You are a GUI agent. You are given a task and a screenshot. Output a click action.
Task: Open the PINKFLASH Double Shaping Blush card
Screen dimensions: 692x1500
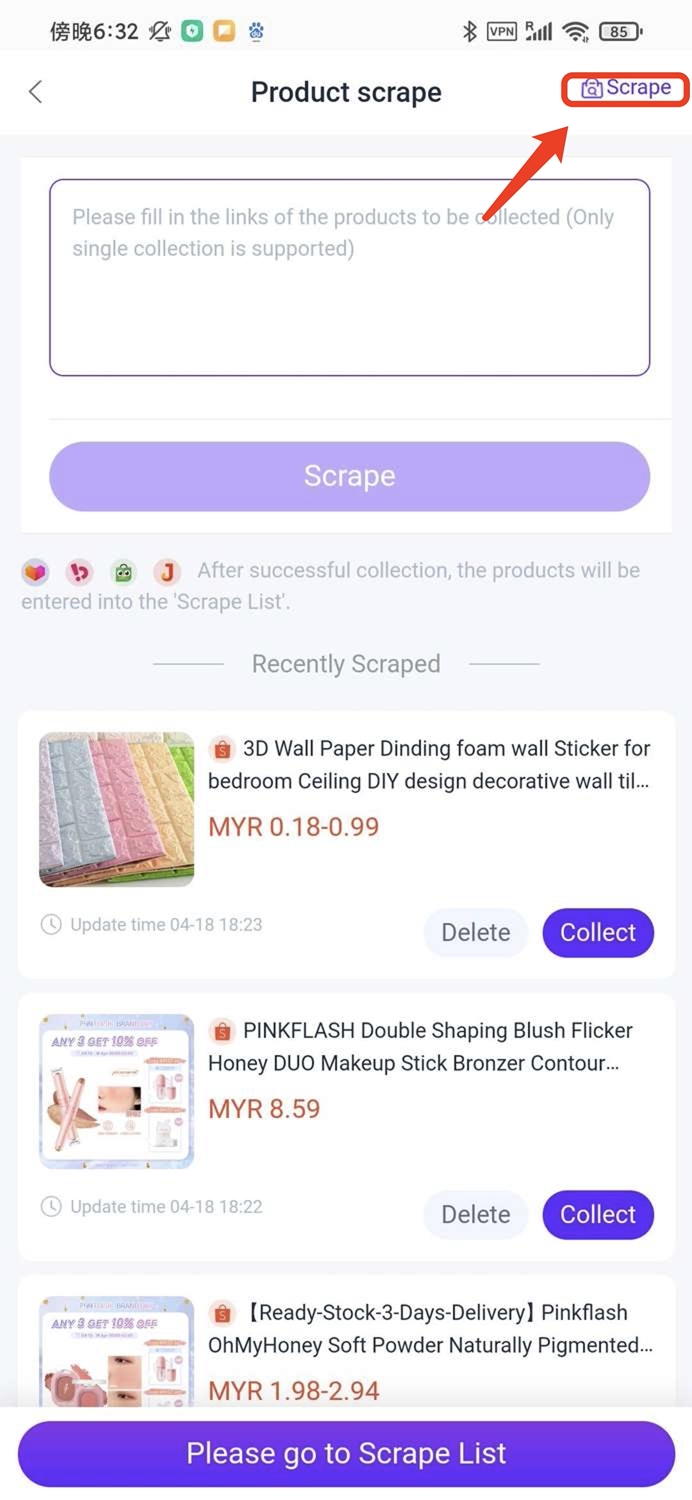[346, 1126]
